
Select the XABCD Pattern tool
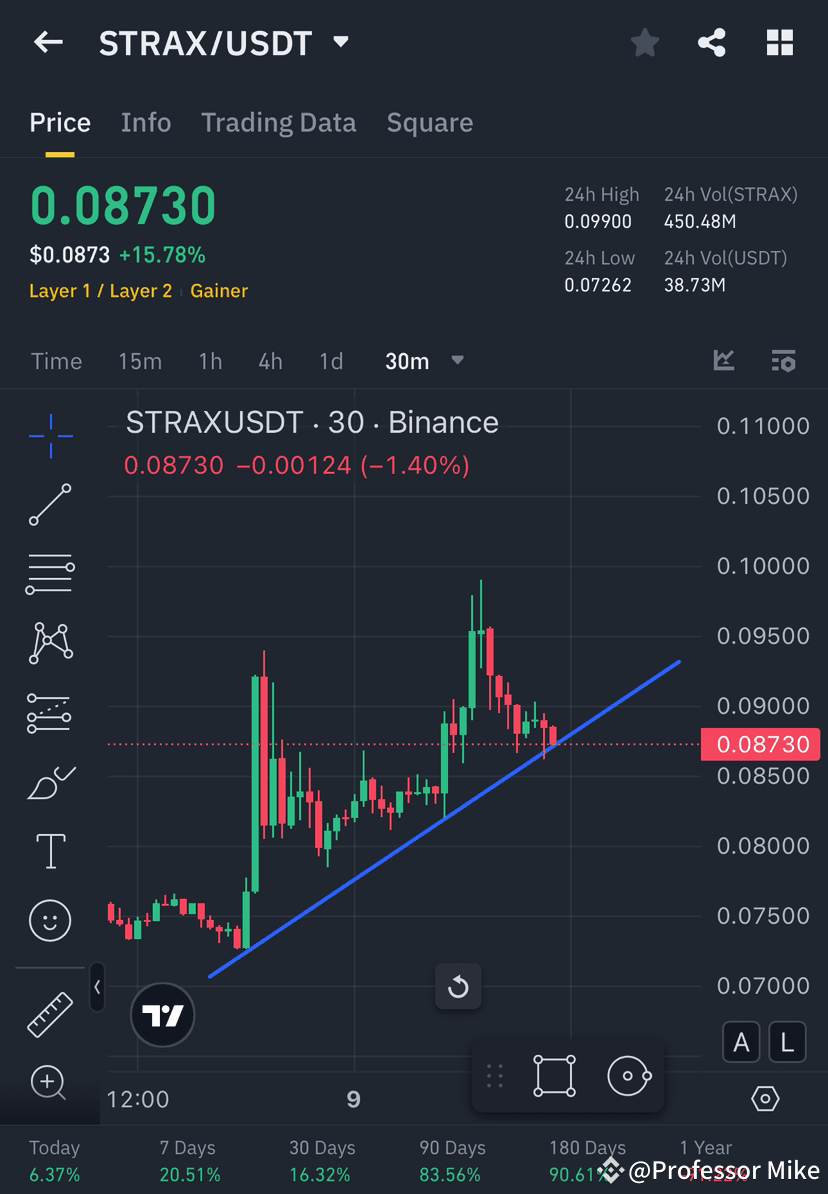(50, 643)
